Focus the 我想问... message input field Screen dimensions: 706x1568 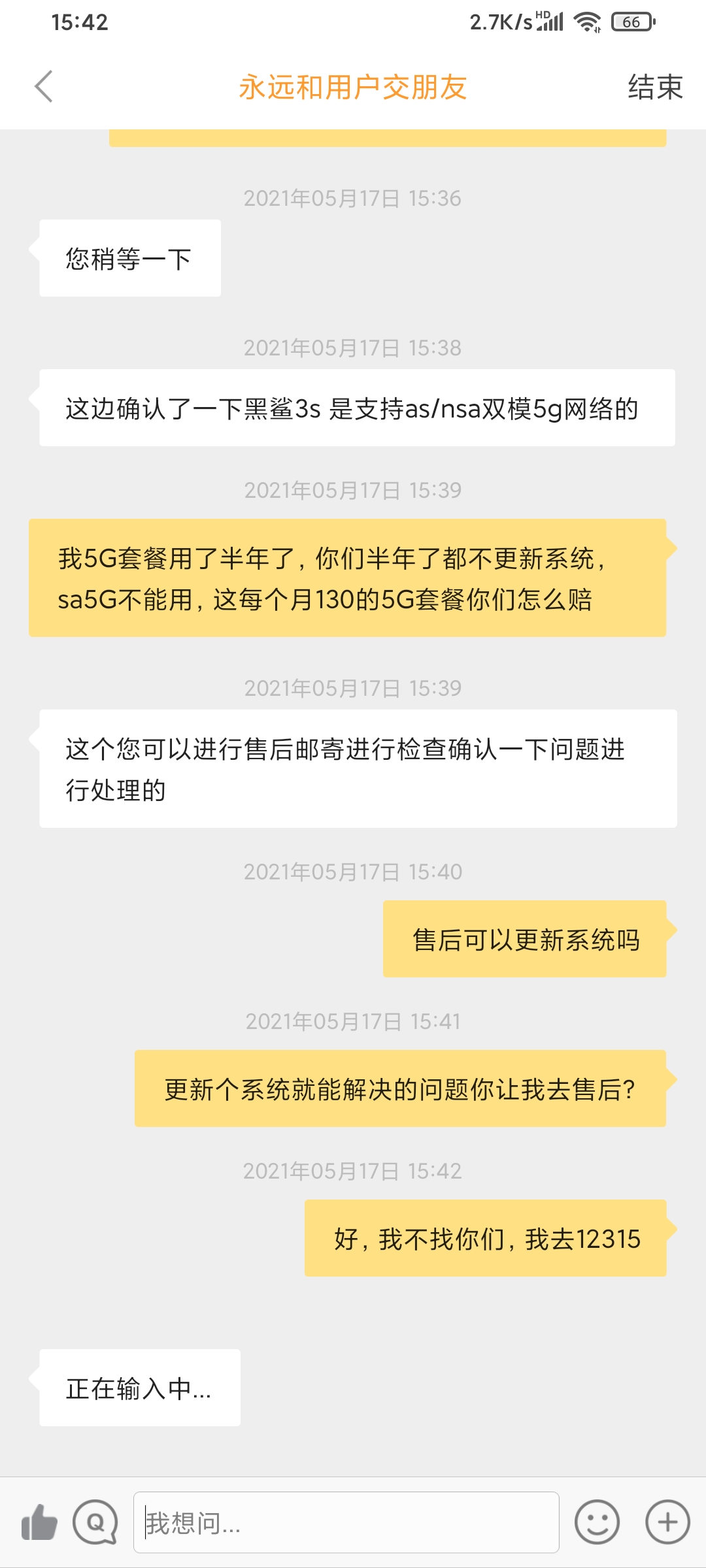[x=346, y=1522]
